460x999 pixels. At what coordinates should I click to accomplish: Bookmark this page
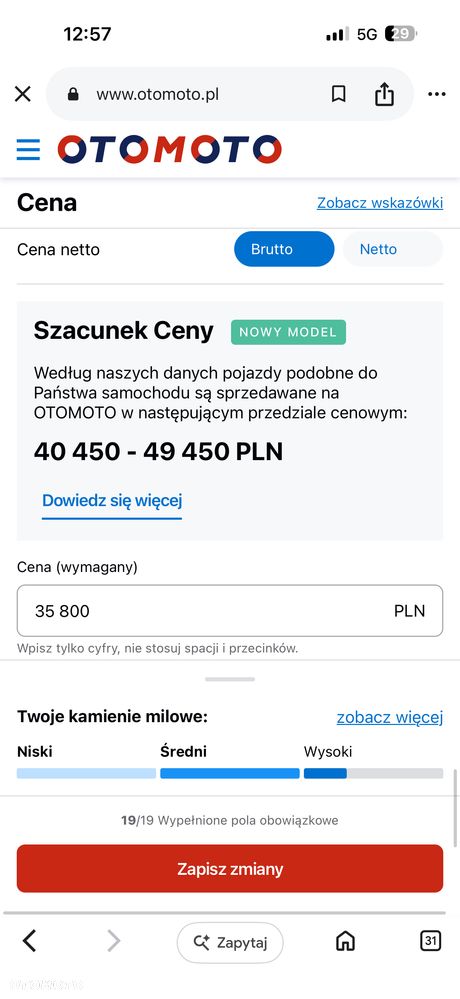coord(339,95)
